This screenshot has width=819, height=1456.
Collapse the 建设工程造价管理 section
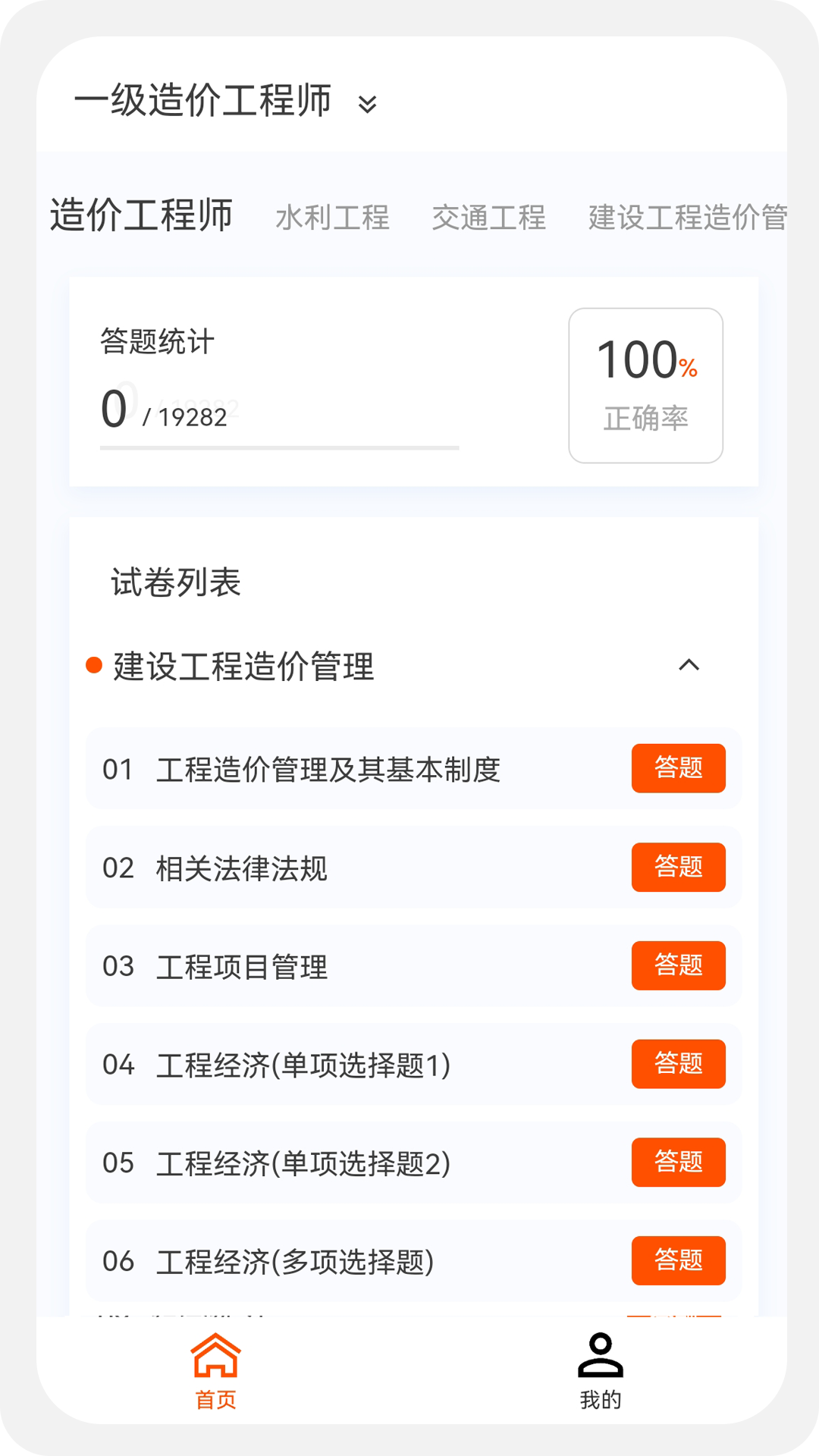pyautogui.click(x=689, y=666)
